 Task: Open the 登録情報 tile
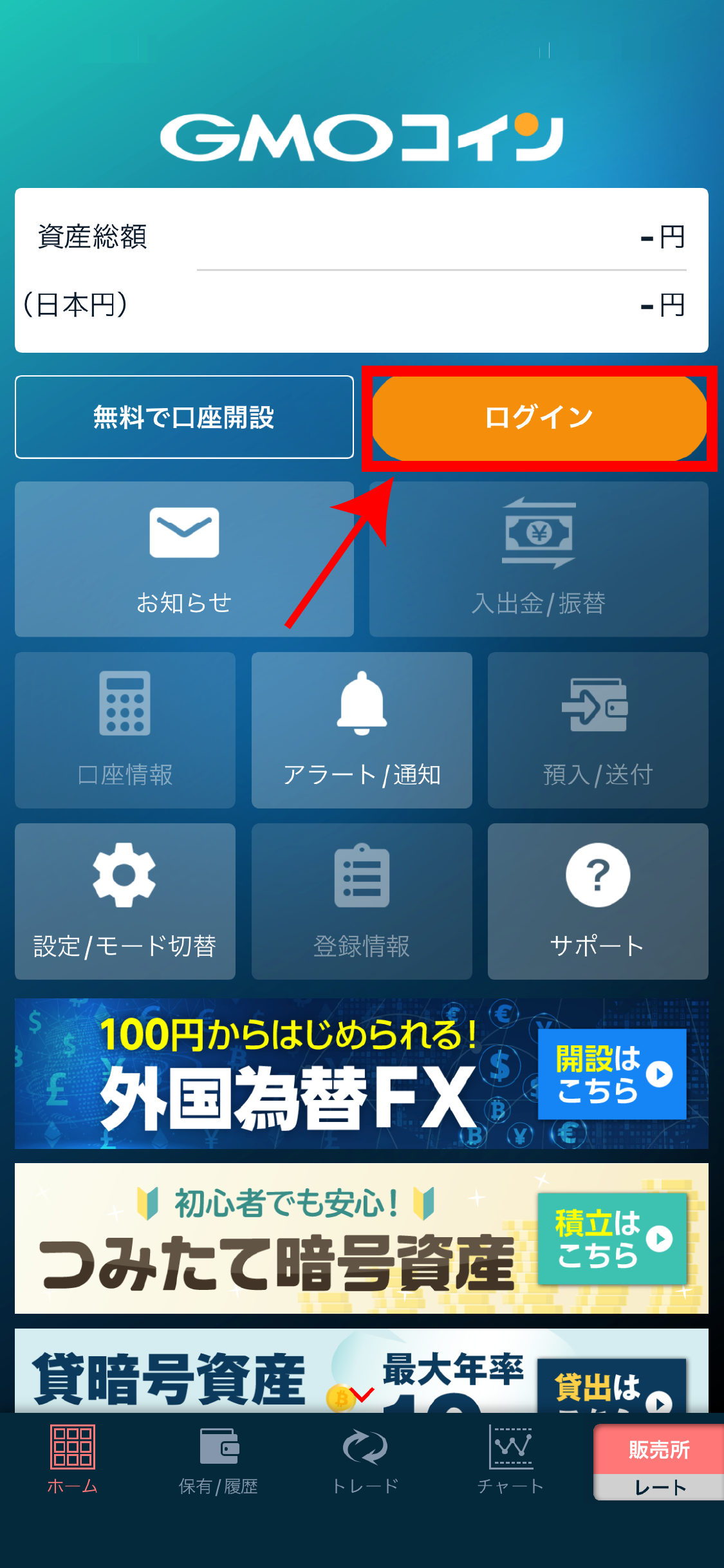[x=362, y=901]
